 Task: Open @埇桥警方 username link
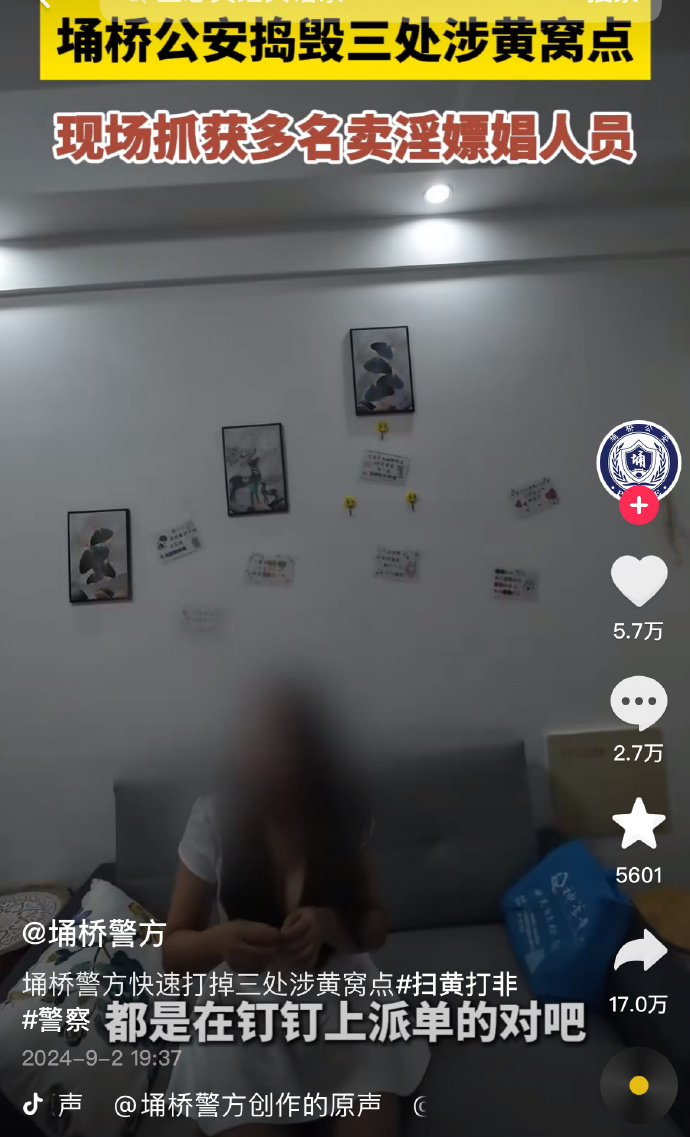[94, 934]
